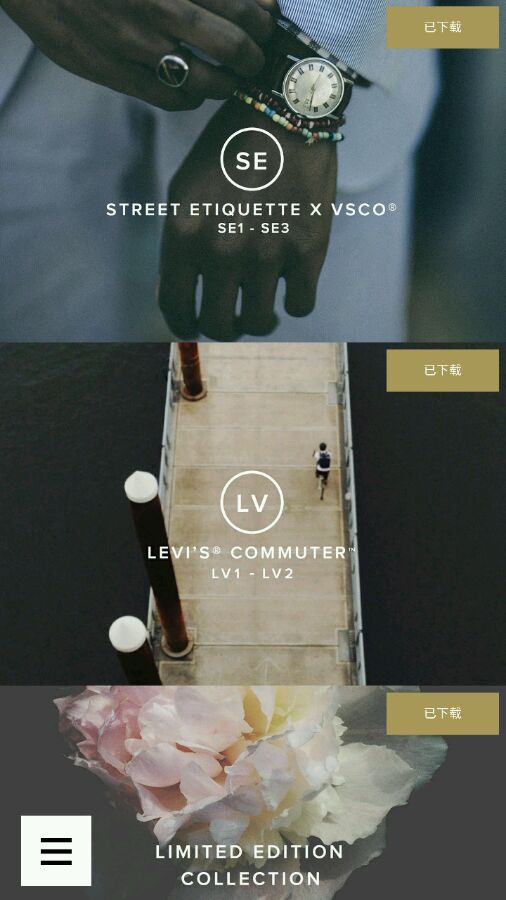Image resolution: width=506 pixels, height=900 pixels.
Task: Tap 已下載 button on Limited Edition Collection
Action: (x=442, y=713)
